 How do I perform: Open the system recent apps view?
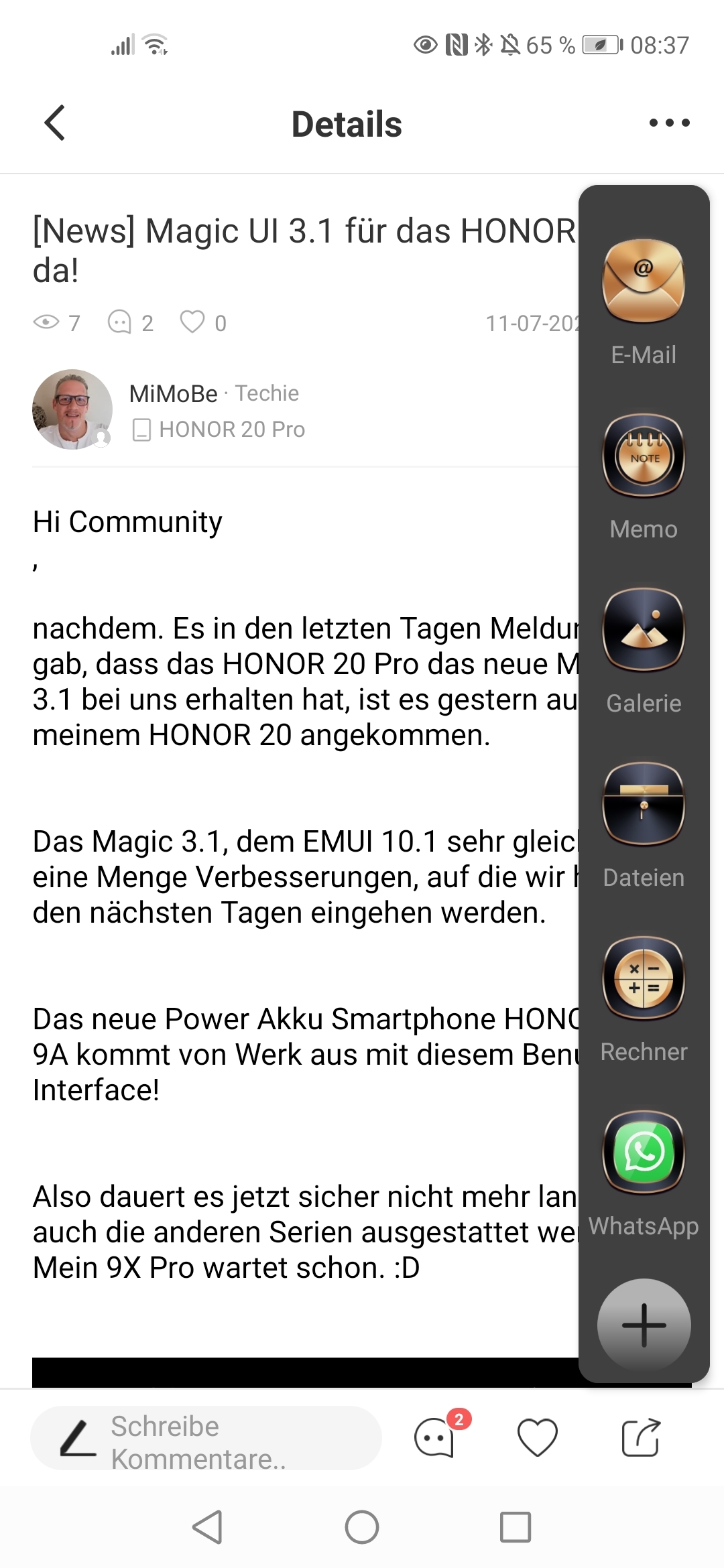click(516, 1528)
